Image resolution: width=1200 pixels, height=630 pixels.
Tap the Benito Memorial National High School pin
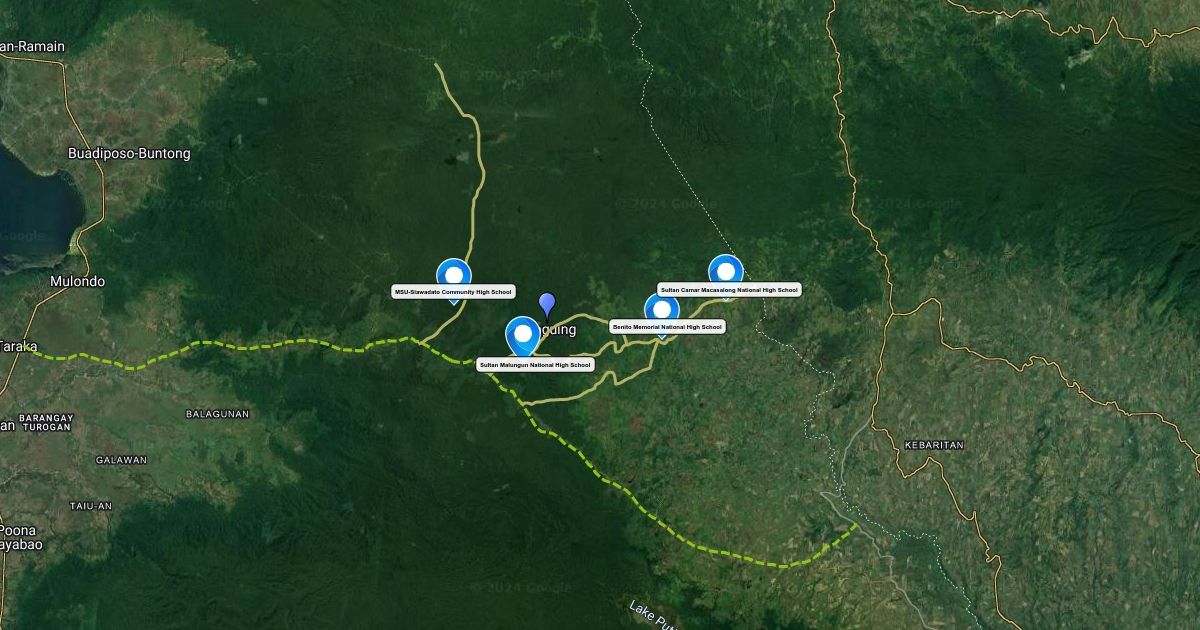661,309
